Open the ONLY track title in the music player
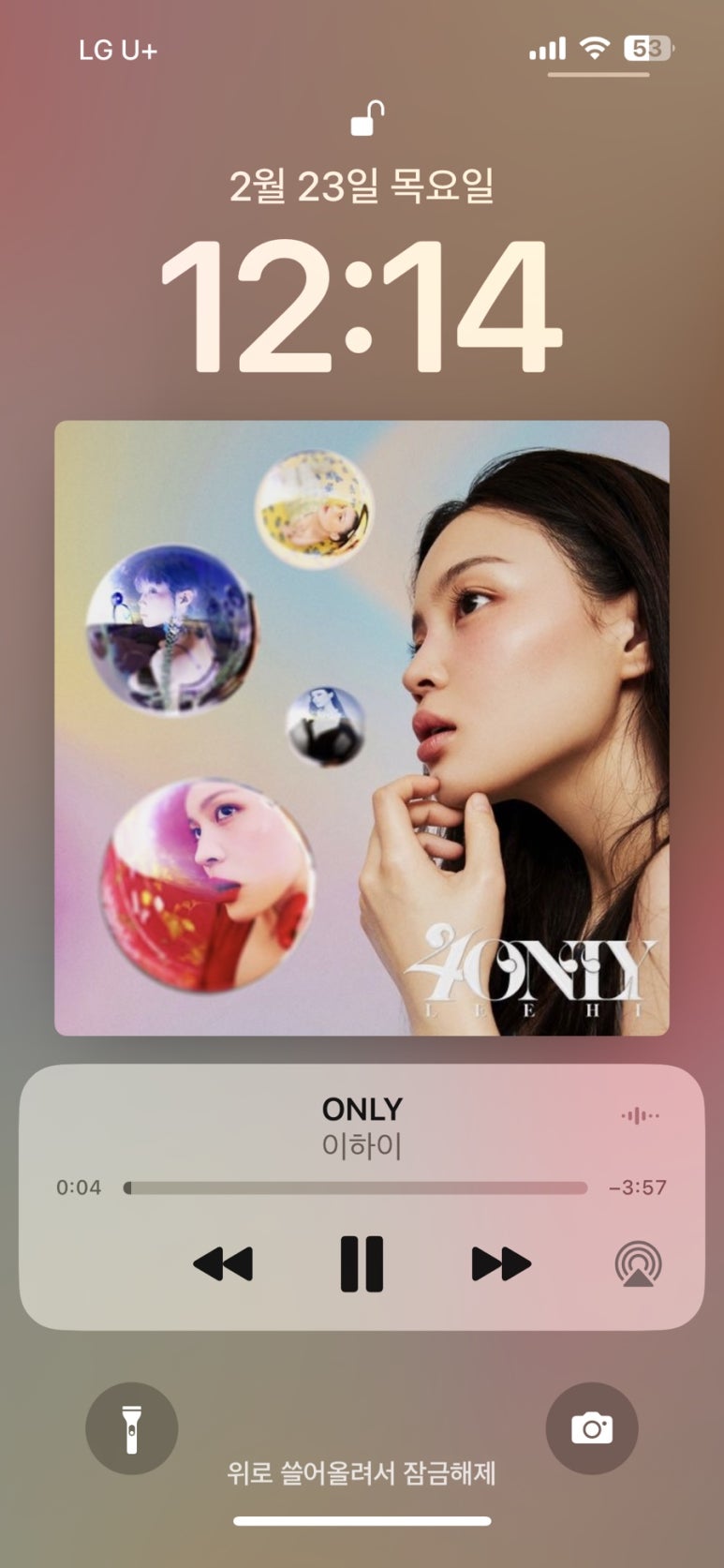The width and height of the screenshot is (724, 1568). point(362,1109)
